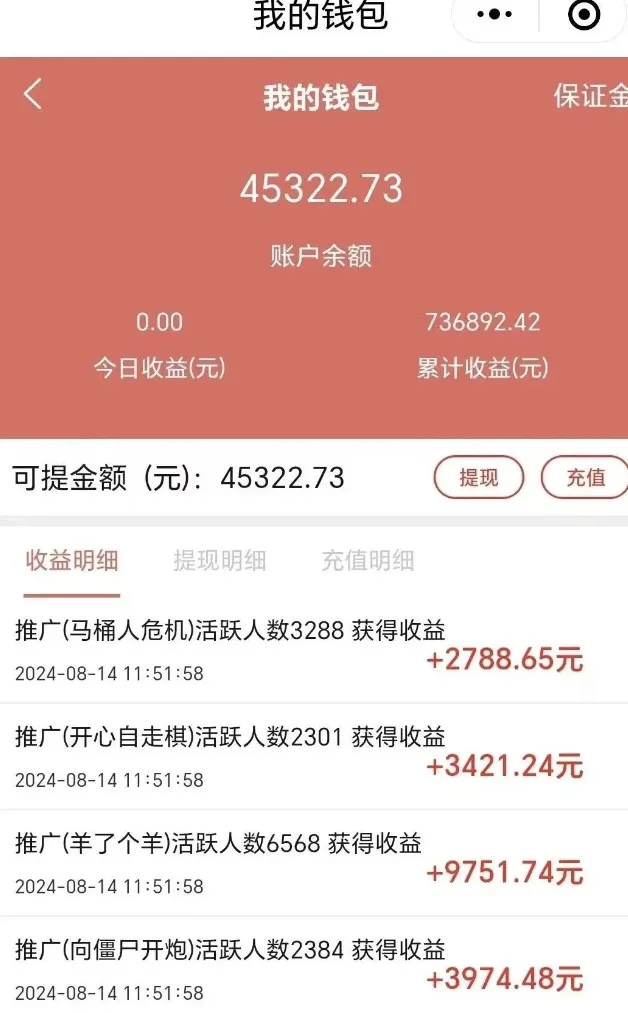Go back using the arrow beside 我的钱包
Screen dimensions: 628x1013
[33, 95]
